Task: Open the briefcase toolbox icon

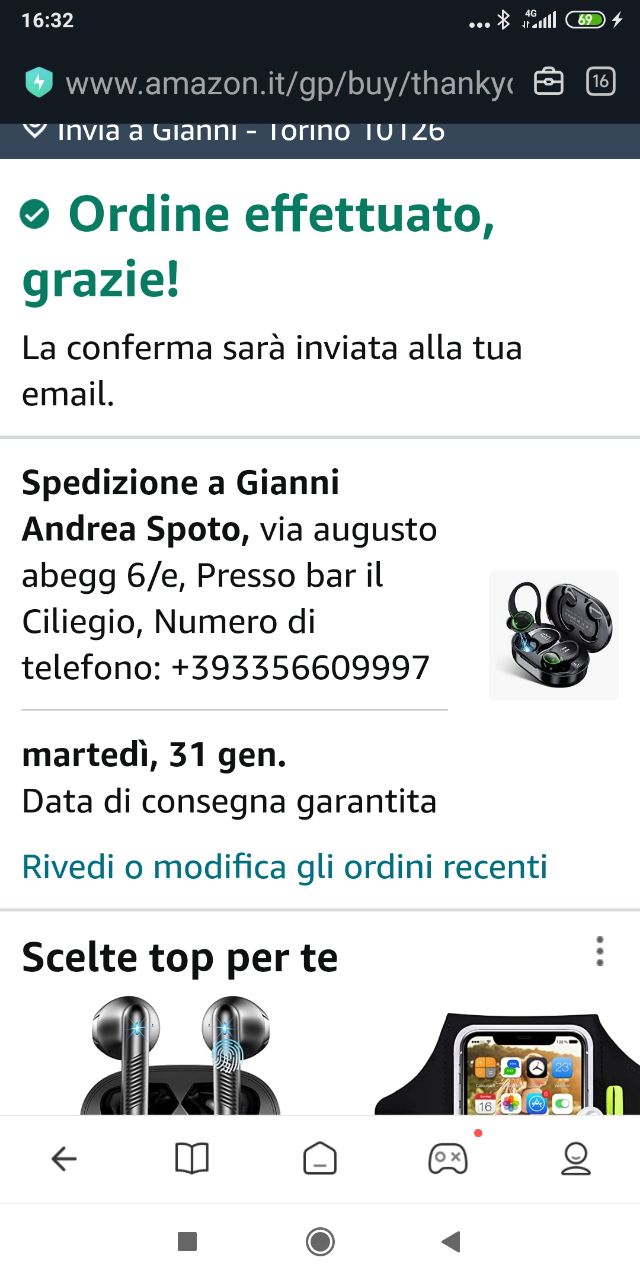Action: pos(548,82)
